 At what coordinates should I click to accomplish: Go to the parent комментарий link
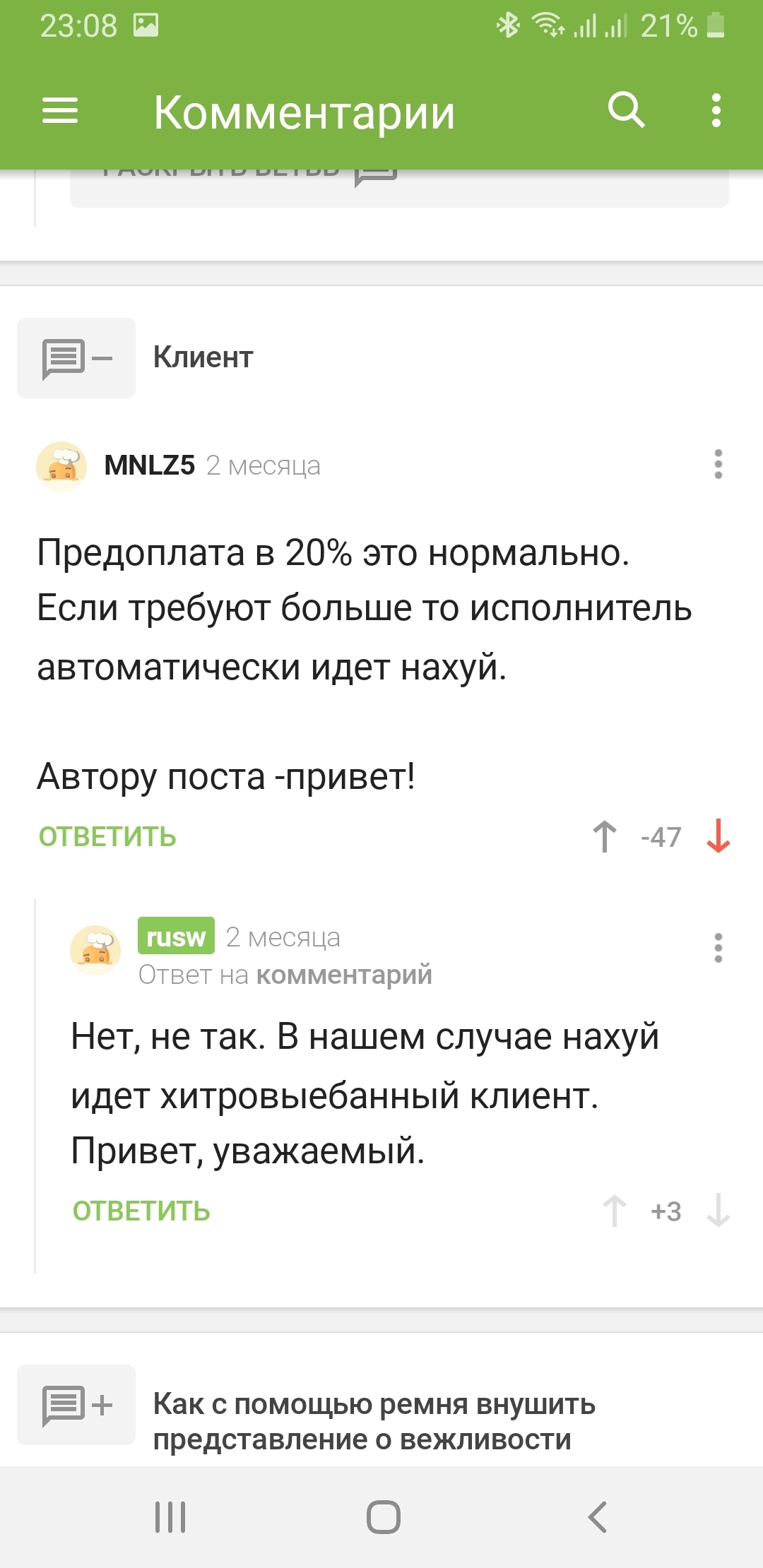(x=344, y=975)
